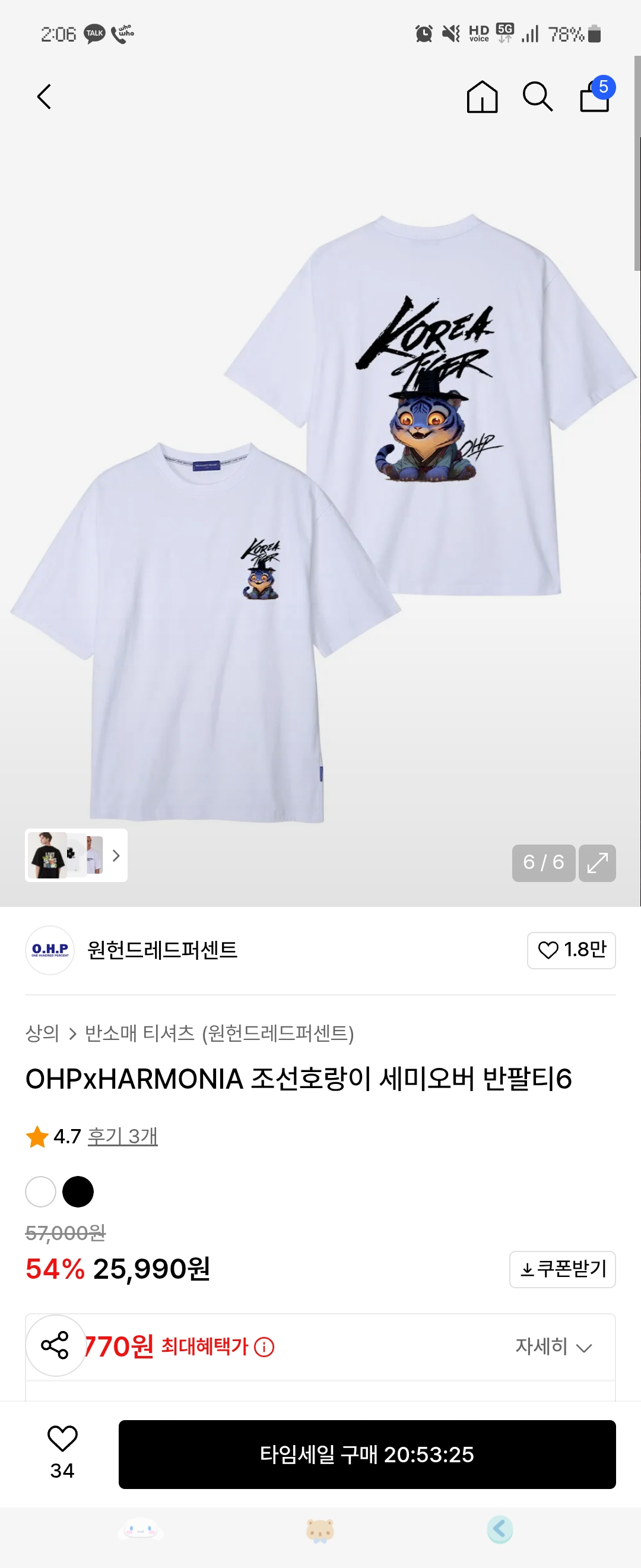The height and width of the screenshot is (1568, 641).
Task: Expand the product image to full screen
Action: (x=596, y=862)
